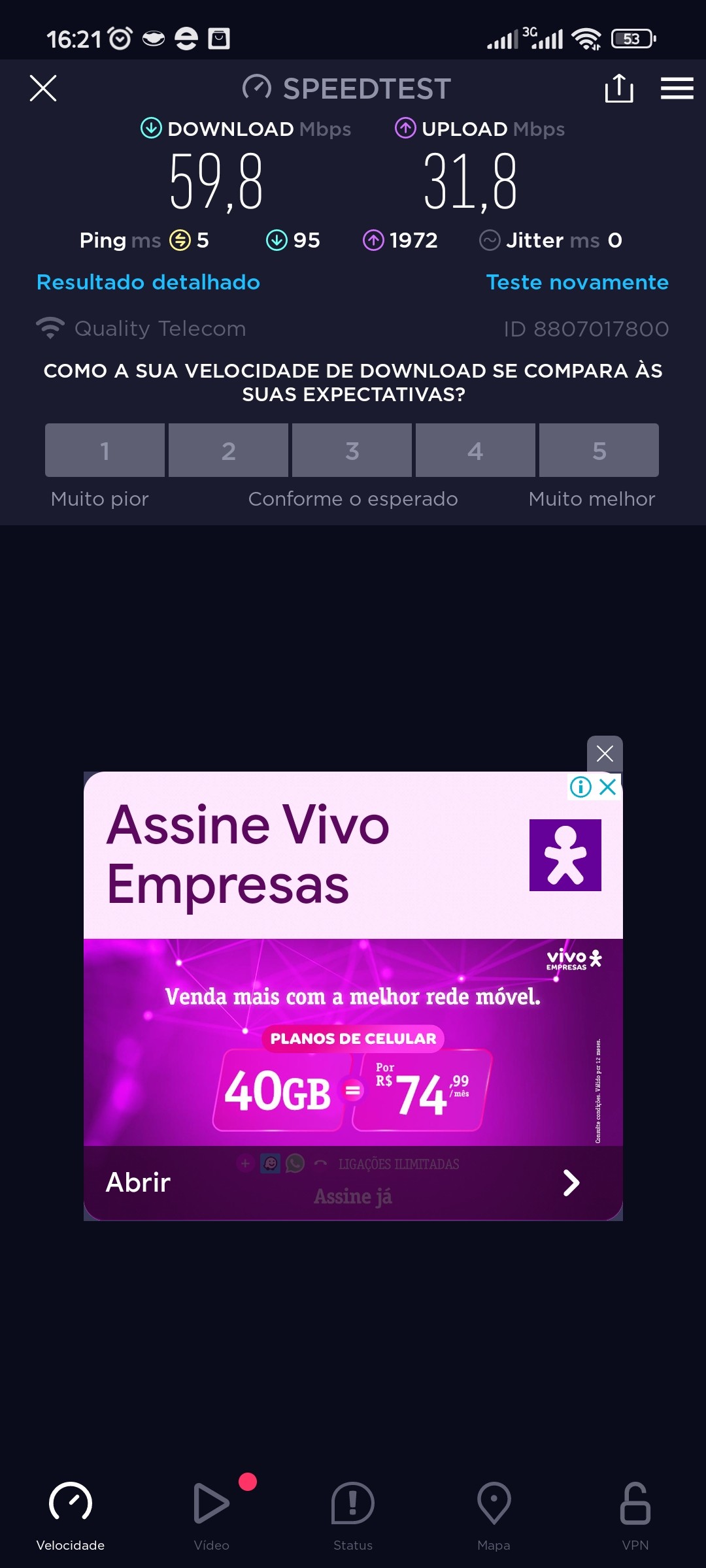Rate download speed as 1
The image size is (706, 1568).
[x=105, y=450]
